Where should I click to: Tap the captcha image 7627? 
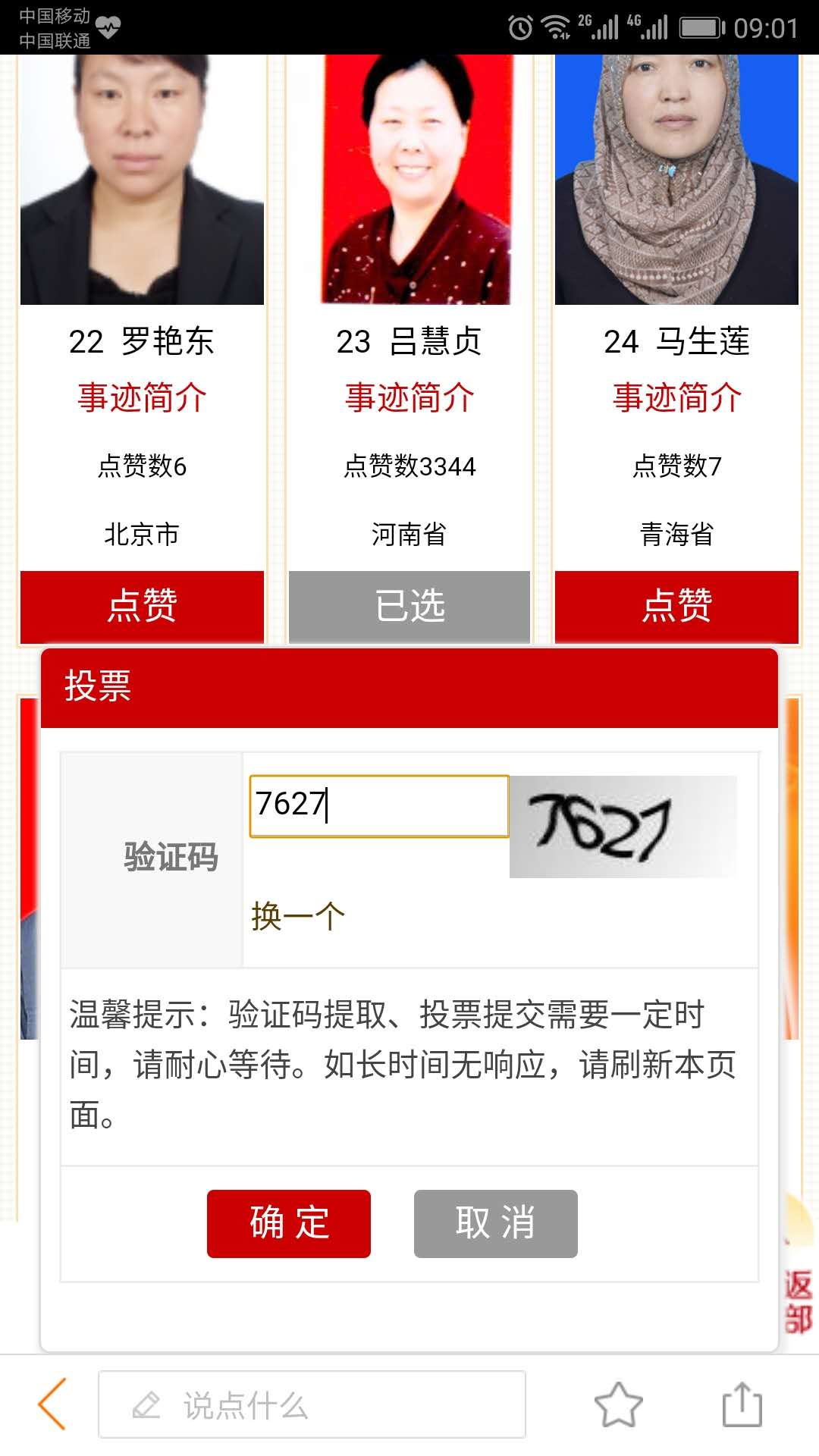[622, 827]
